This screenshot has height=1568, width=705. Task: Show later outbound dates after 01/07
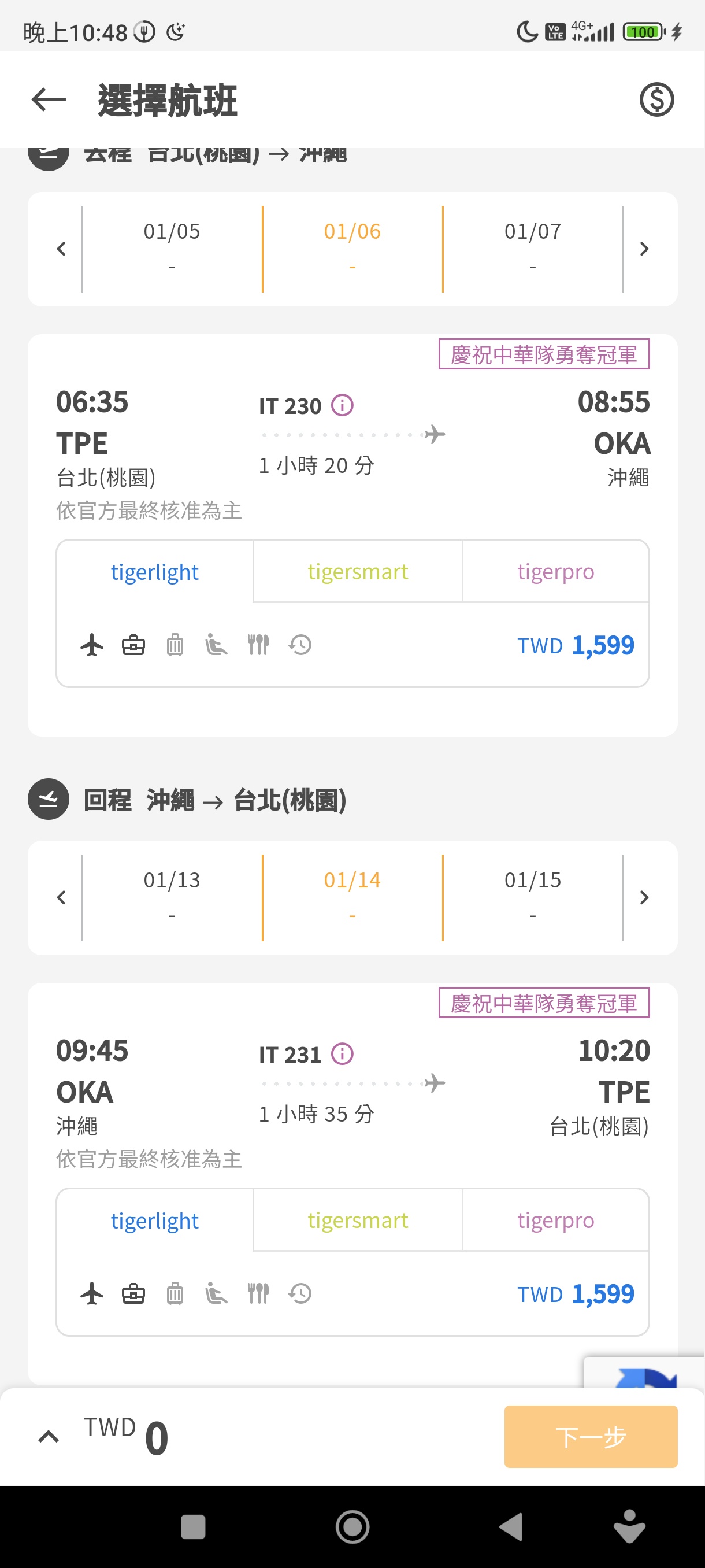[x=645, y=249]
